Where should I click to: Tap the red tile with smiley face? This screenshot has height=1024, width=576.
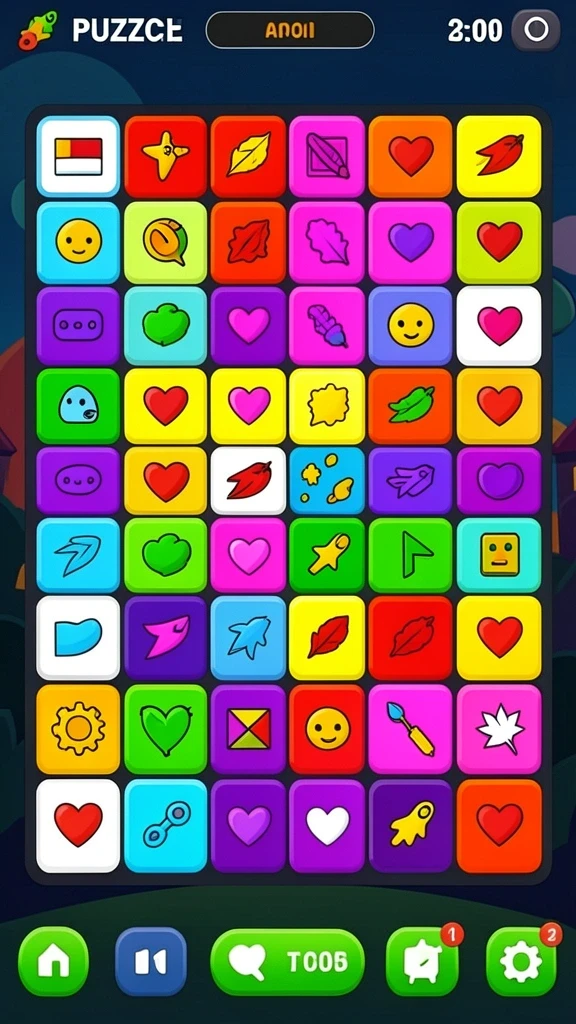pos(327,728)
